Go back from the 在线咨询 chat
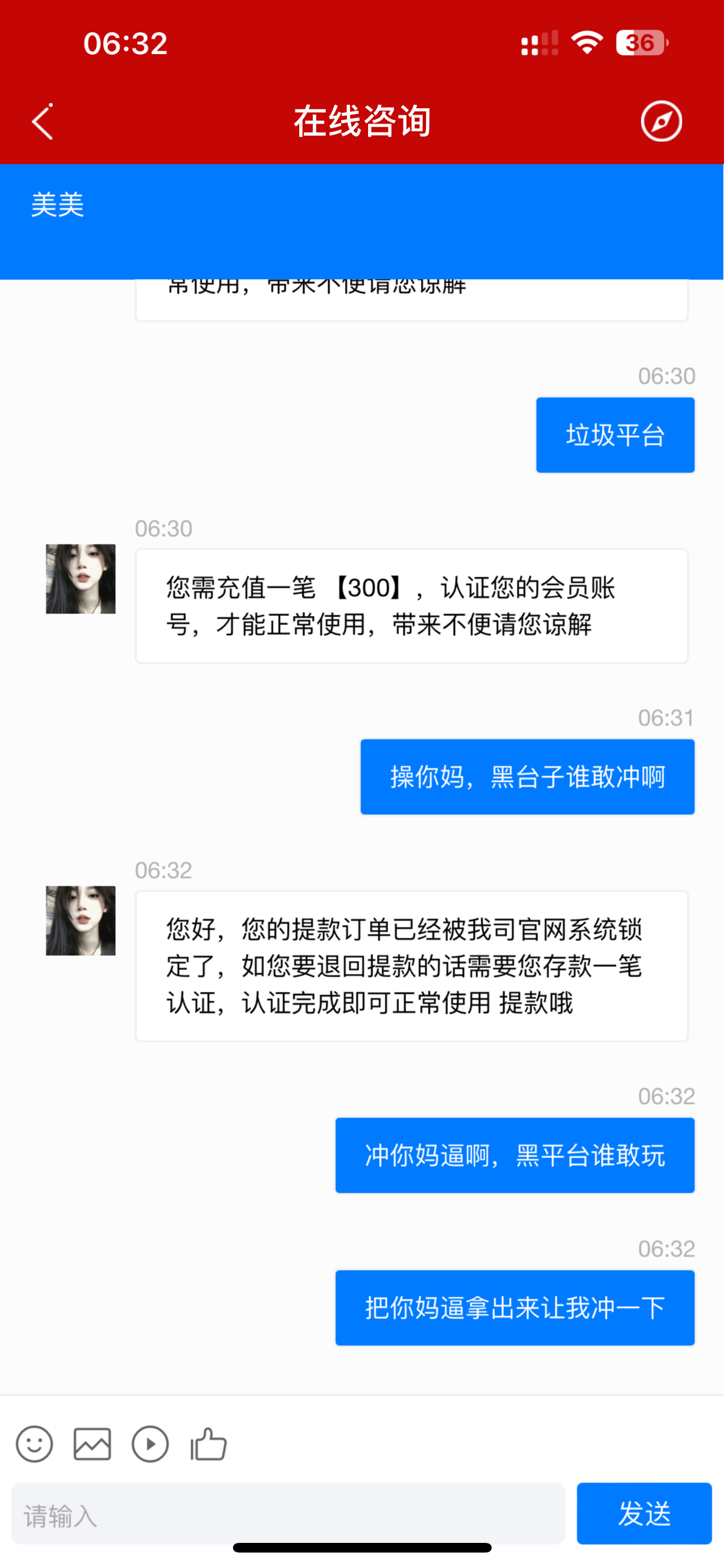This screenshot has width=724, height=1568. click(42, 121)
